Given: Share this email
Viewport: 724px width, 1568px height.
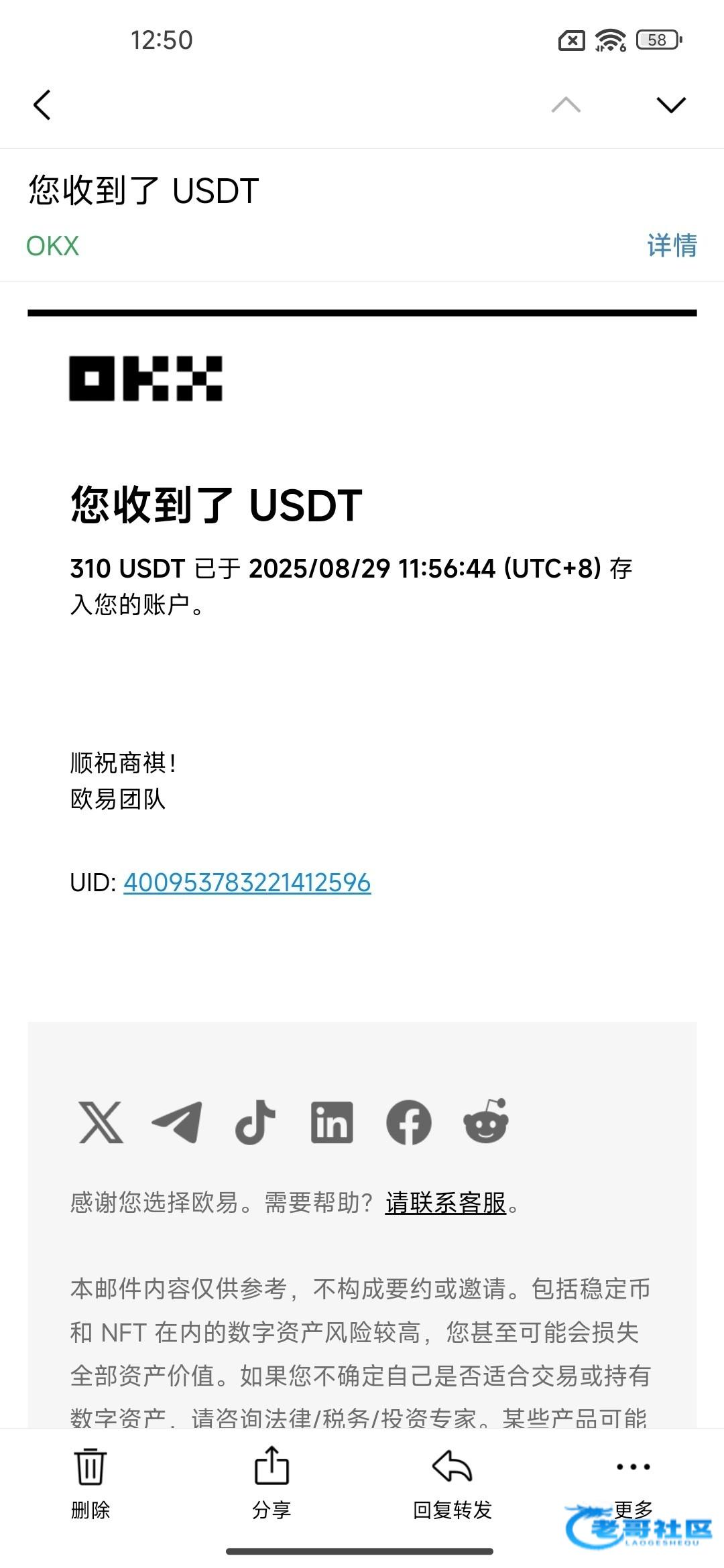Looking at the screenshot, I should point(271,1482).
